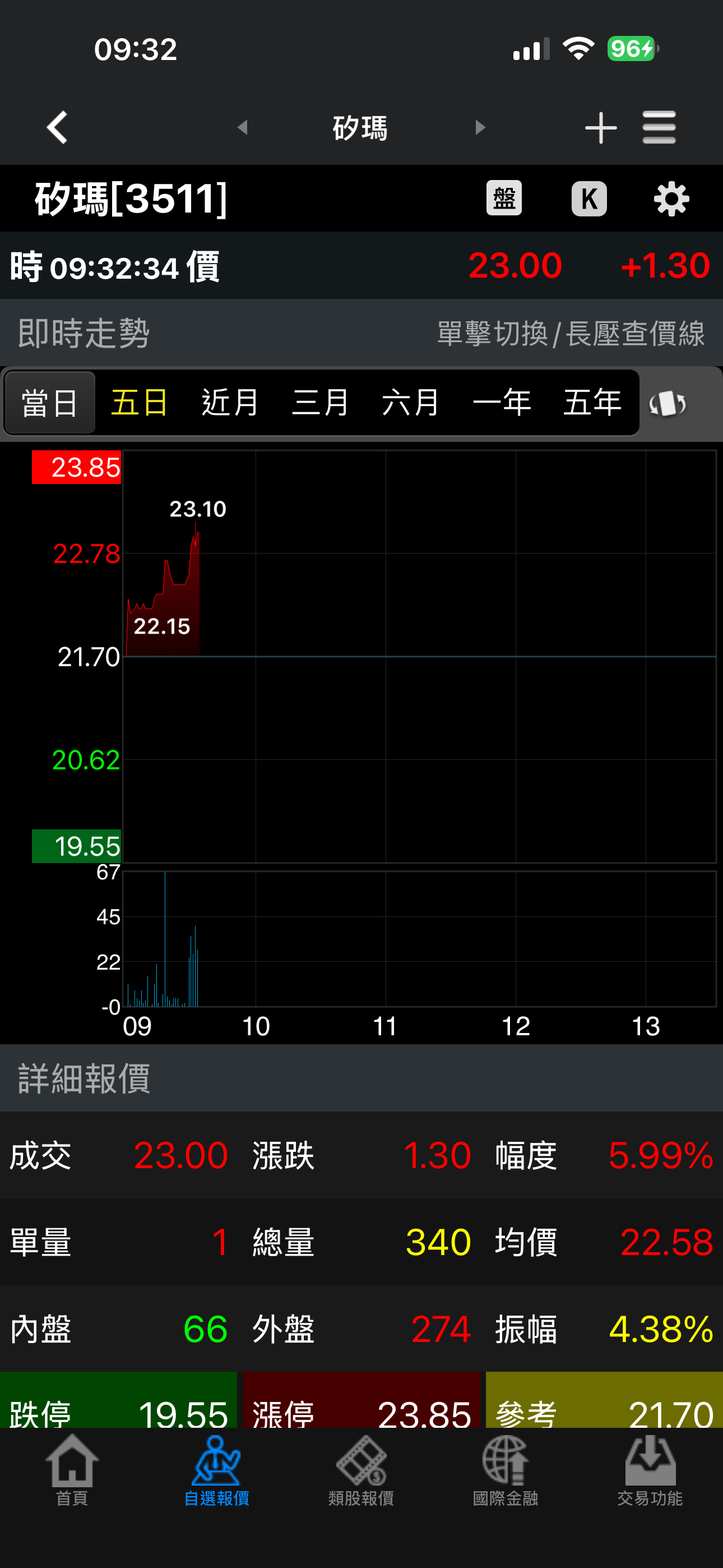The width and height of the screenshot is (723, 1568).
Task: Rotate chart to landscape view
Action: click(x=668, y=404)
